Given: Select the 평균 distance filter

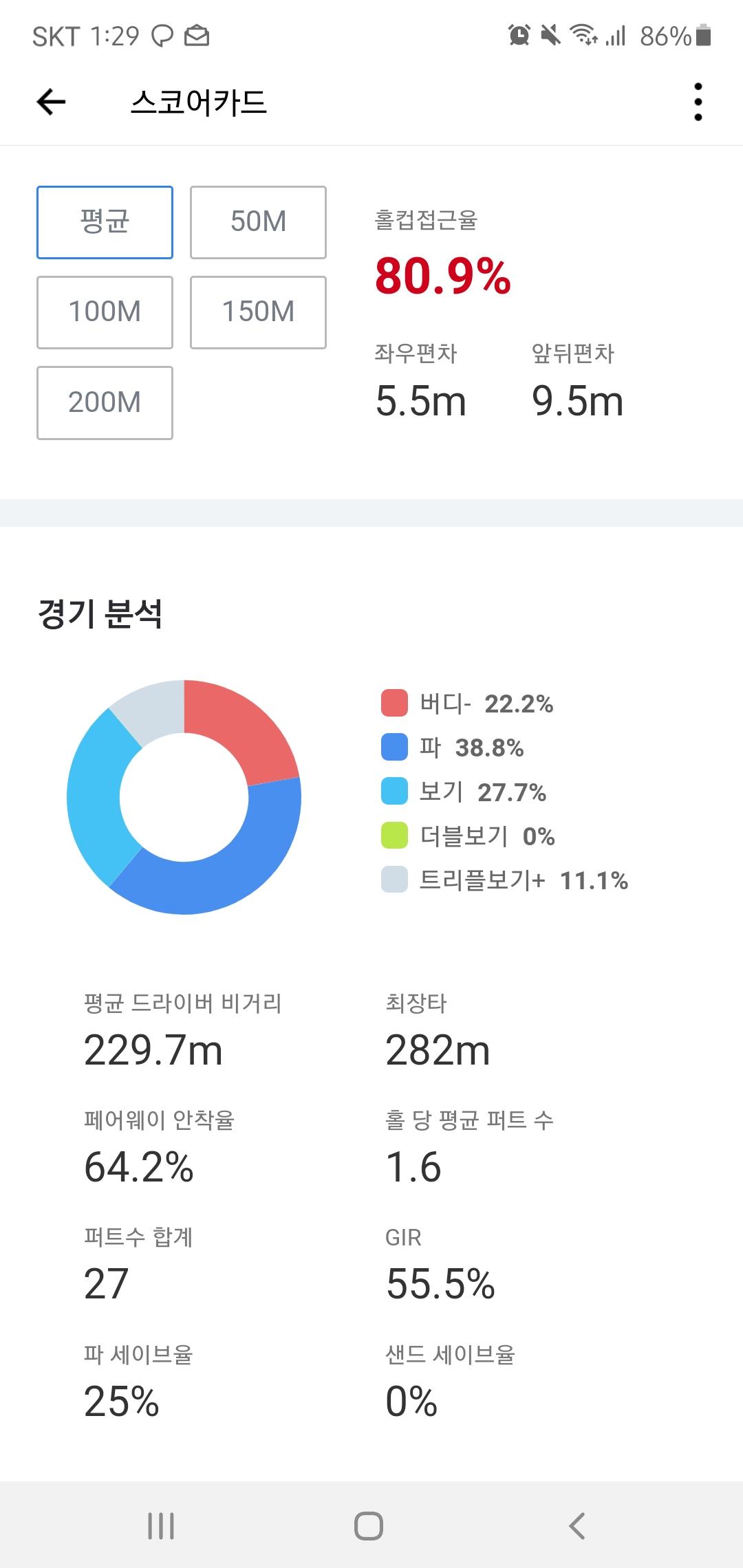Looking at the screenshot, I should coord(105,222).
